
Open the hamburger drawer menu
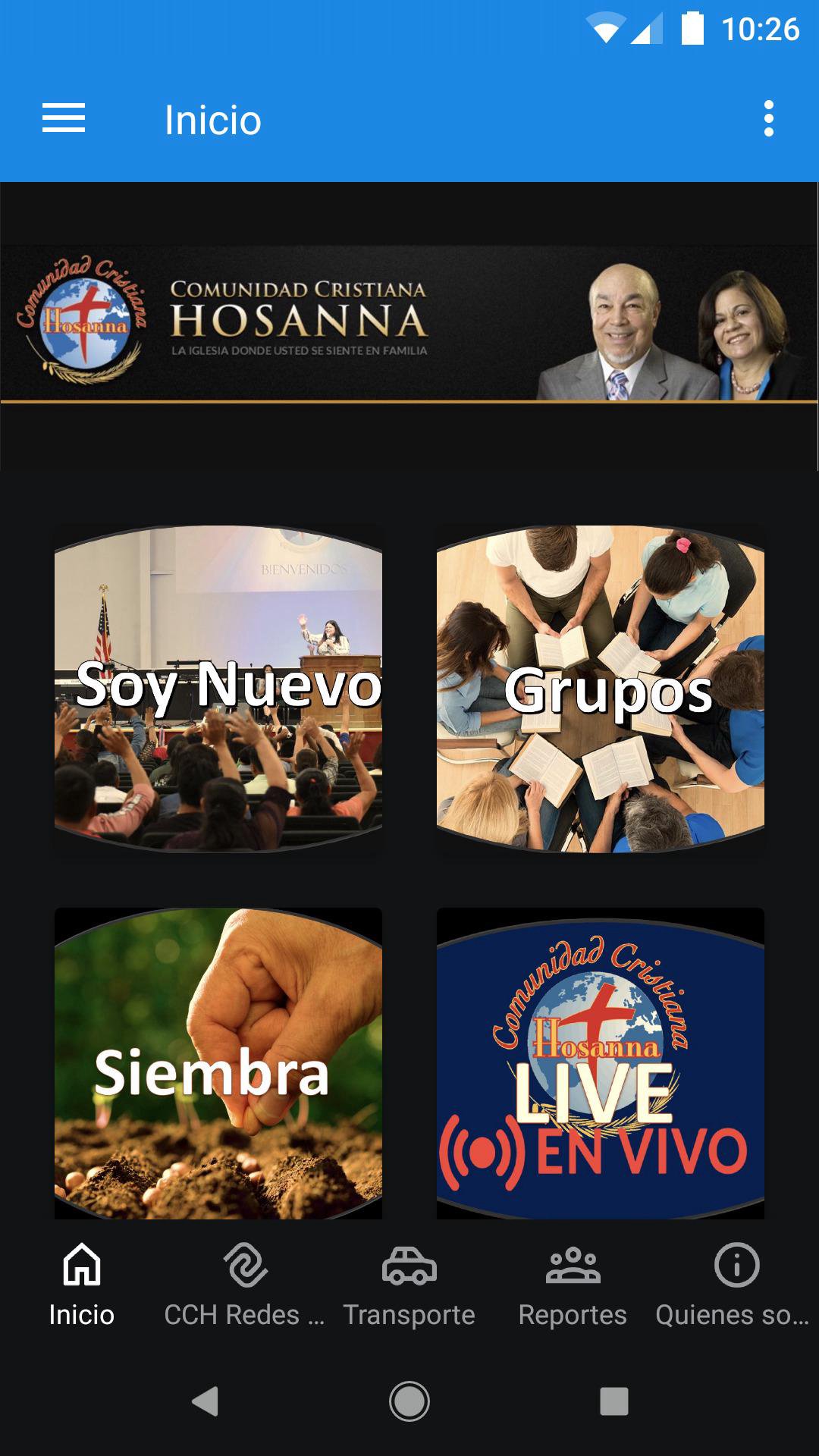pos(64,119)
